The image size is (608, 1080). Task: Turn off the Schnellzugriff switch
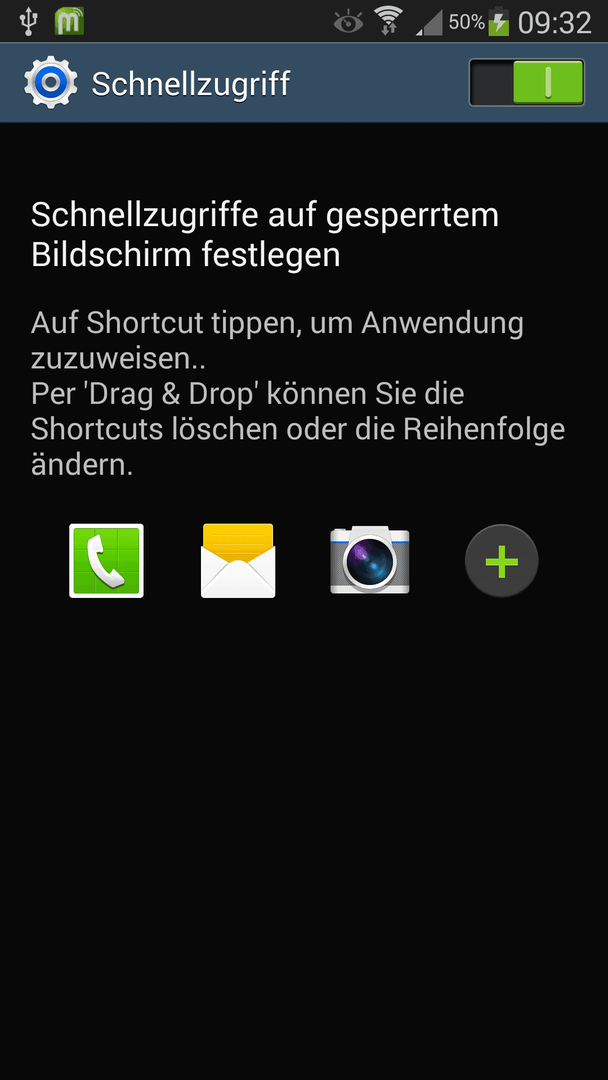(527, 83)
